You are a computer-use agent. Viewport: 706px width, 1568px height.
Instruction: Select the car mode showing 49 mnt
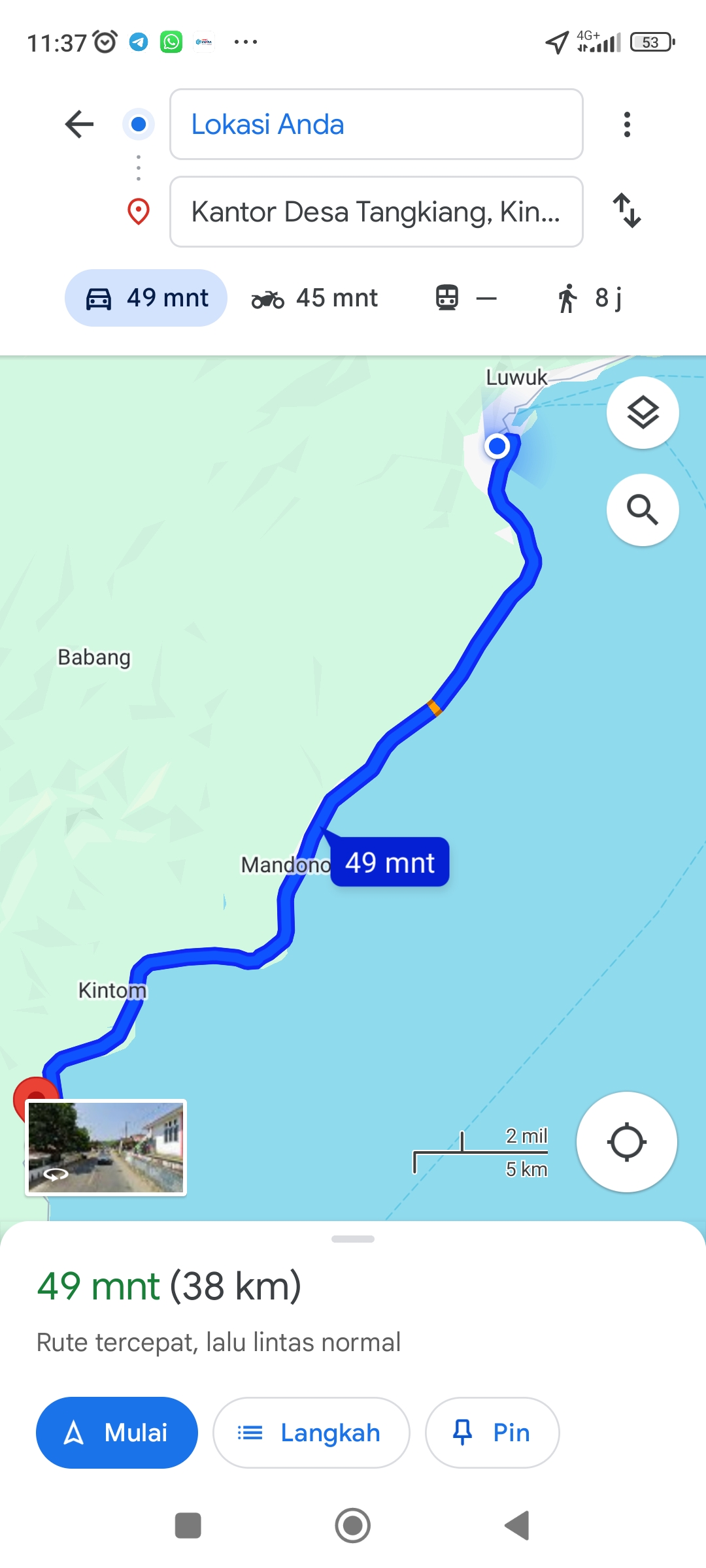146,298
